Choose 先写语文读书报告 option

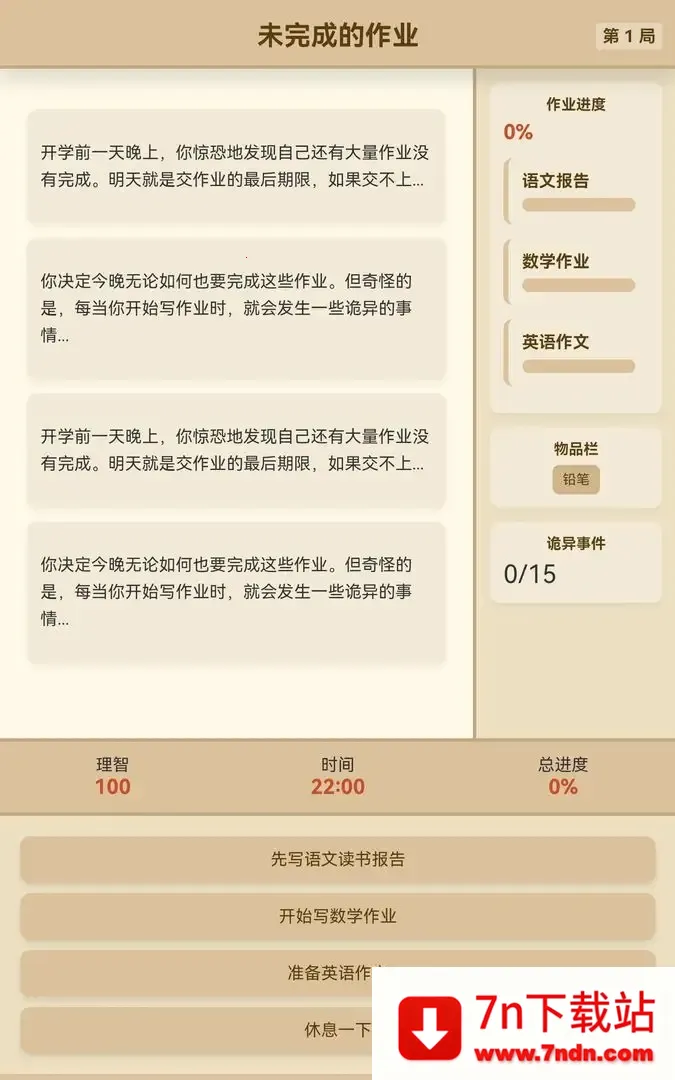coord(337,859)
